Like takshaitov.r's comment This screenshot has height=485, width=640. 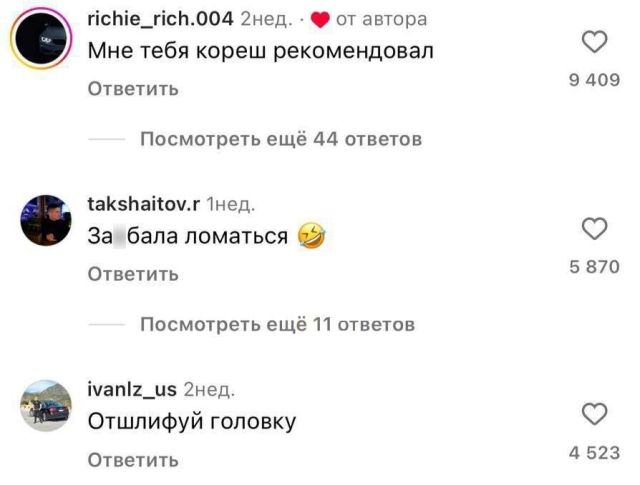[x=595, y=229]
